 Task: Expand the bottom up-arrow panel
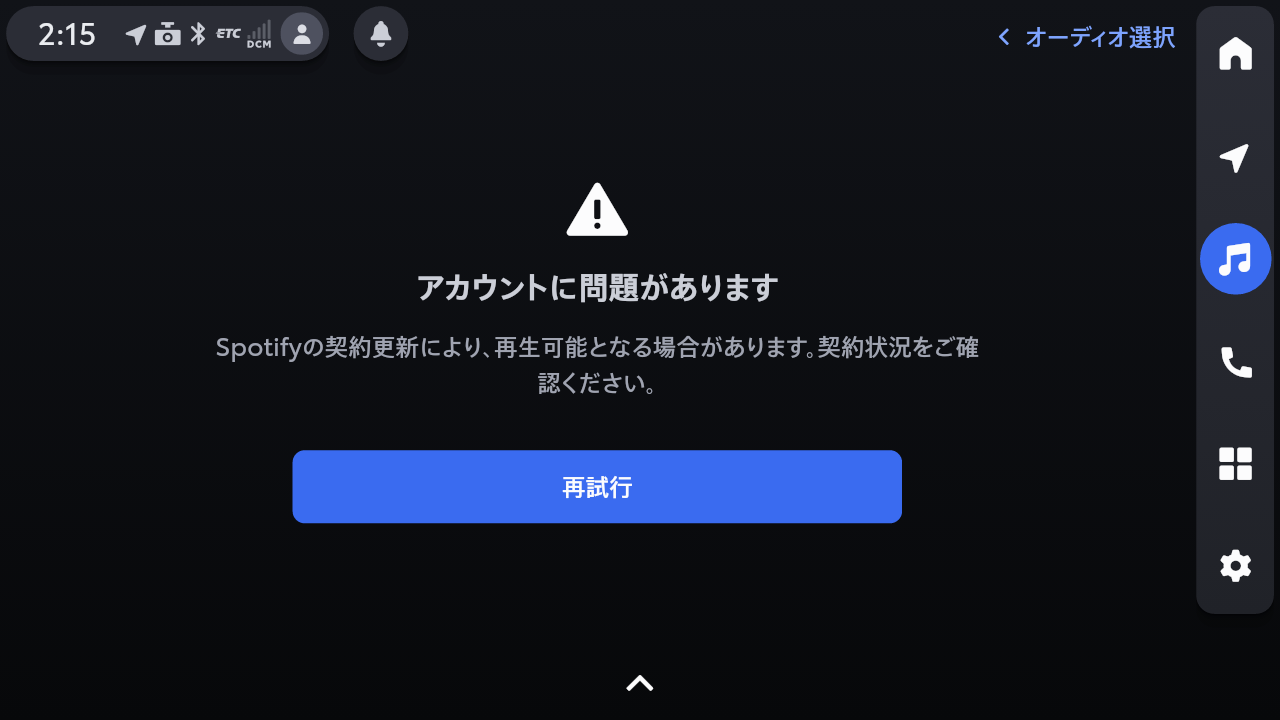point(640,684)
